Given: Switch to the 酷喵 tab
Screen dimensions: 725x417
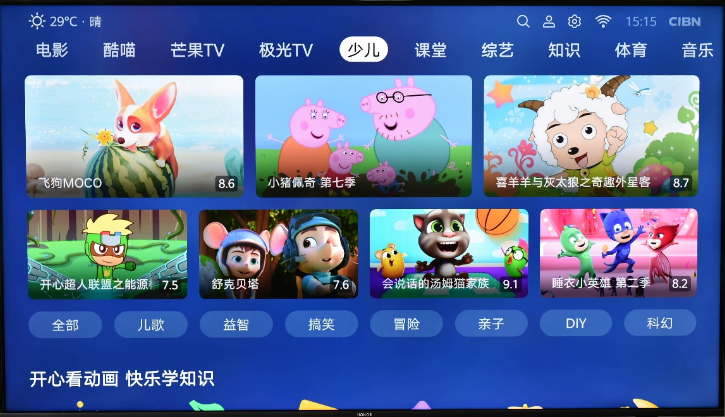Looking at the screenshot, I should [119, 50].
